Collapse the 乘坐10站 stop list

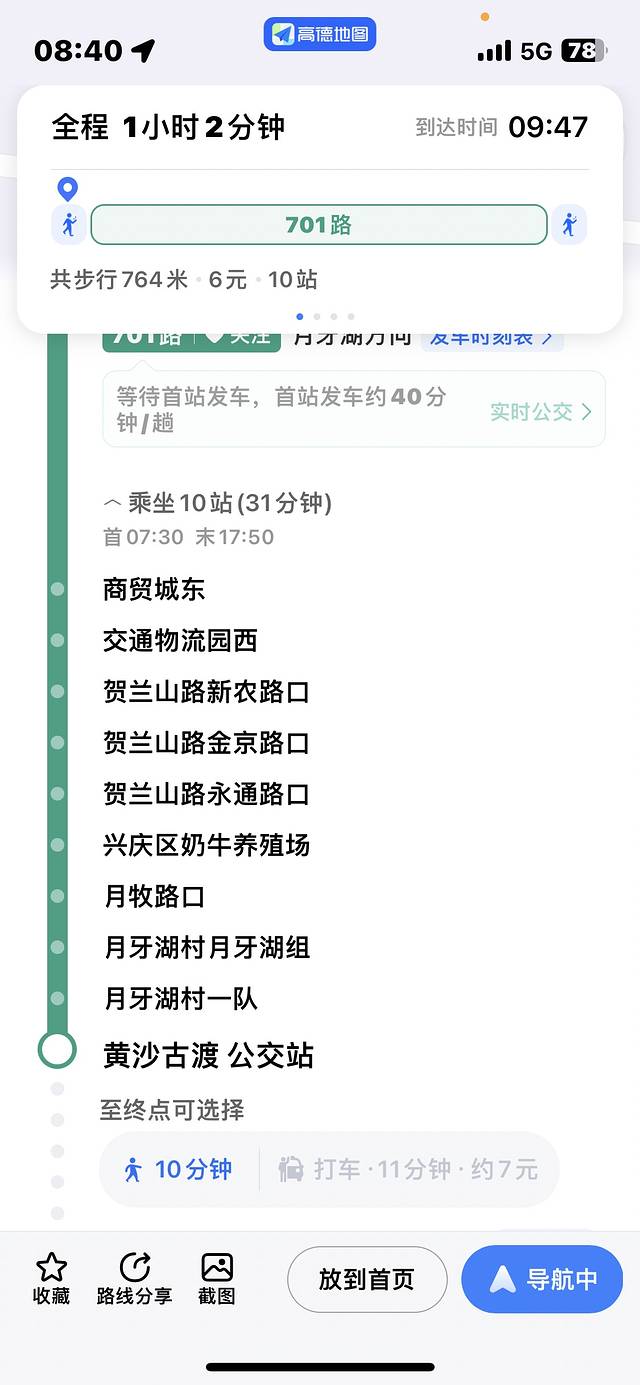click(217, 503)
